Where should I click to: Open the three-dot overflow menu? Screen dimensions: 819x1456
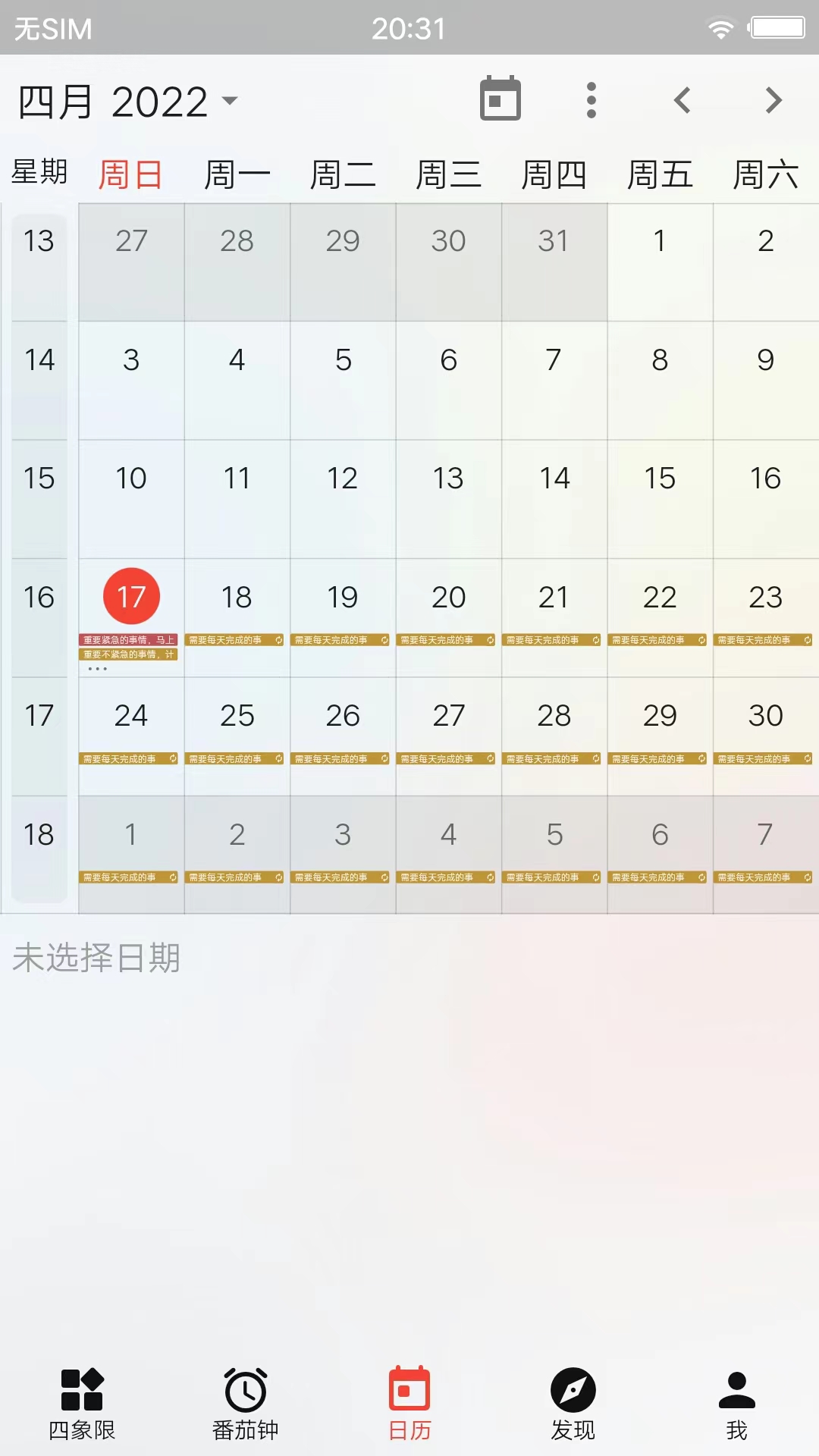(591, 100)
